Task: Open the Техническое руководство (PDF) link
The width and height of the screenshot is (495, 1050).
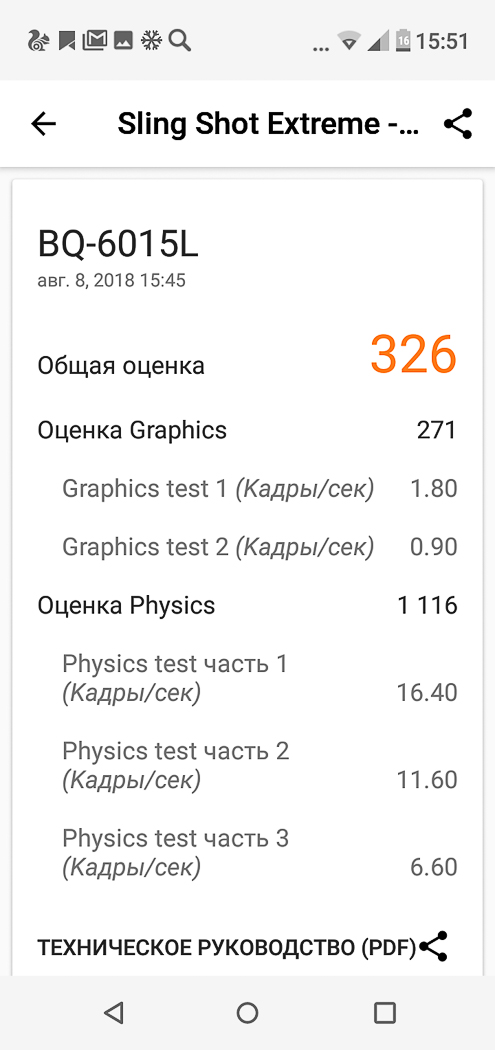Action: (226, 948)
